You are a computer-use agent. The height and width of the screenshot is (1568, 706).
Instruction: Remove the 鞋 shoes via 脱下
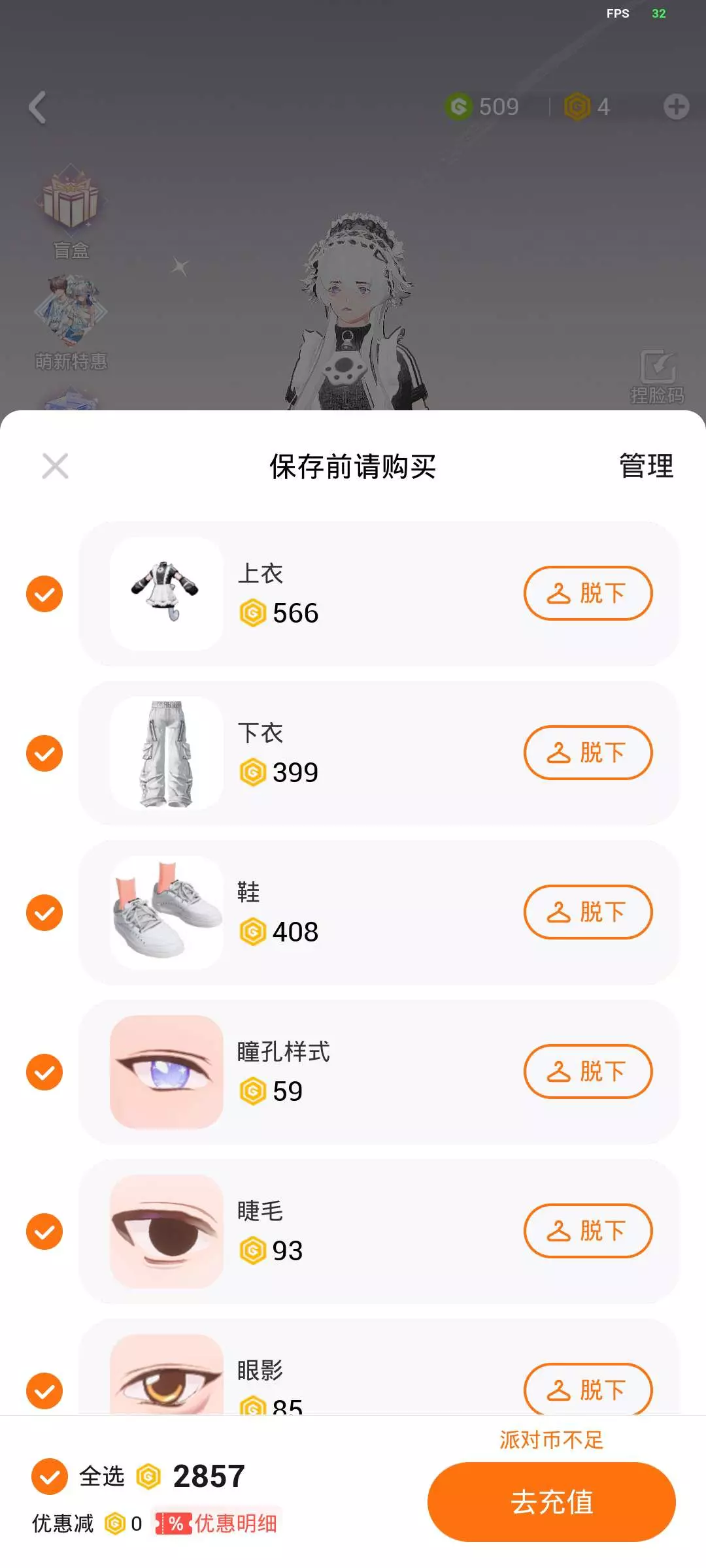pyautogui.click(x=588, y=912)
